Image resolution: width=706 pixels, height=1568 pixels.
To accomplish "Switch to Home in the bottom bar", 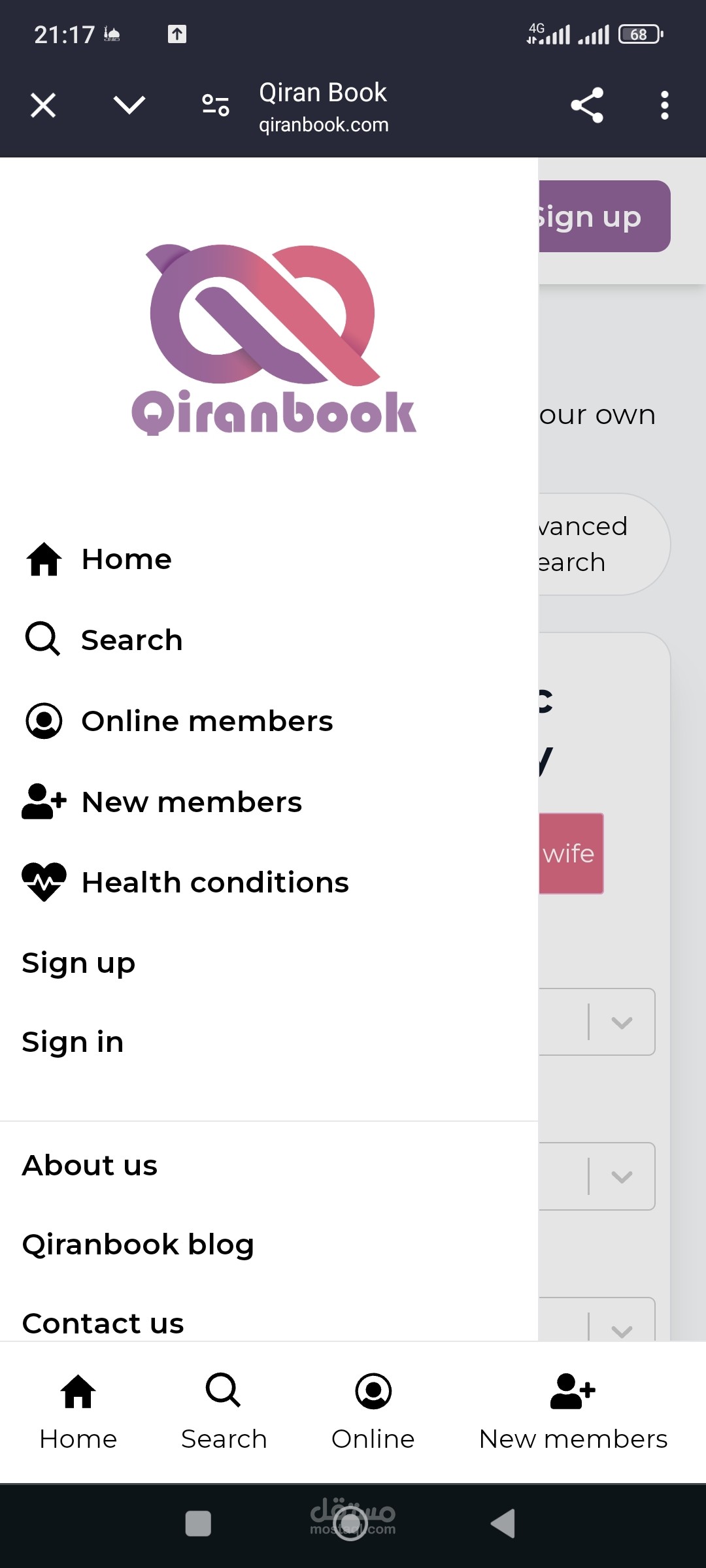I will click(x=78, y=1413).
